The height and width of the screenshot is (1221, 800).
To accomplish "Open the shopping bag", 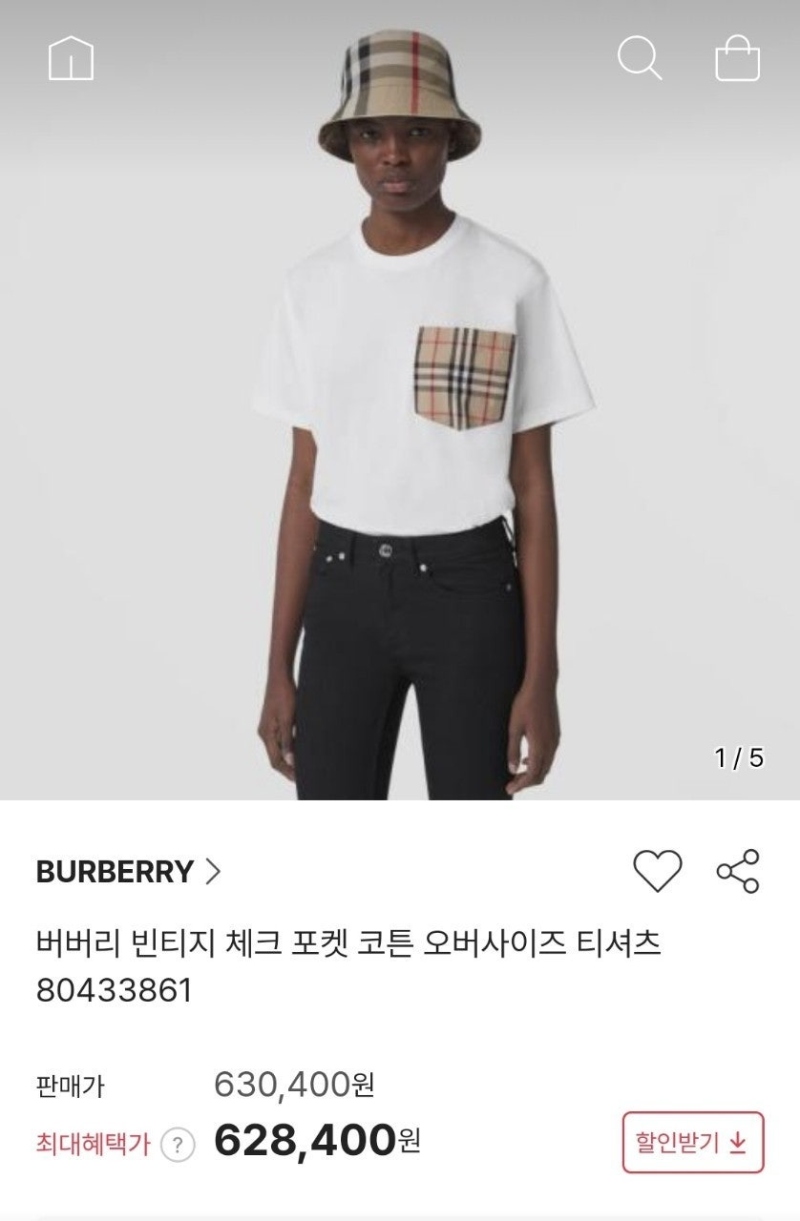I will click(x=738, y=58).
